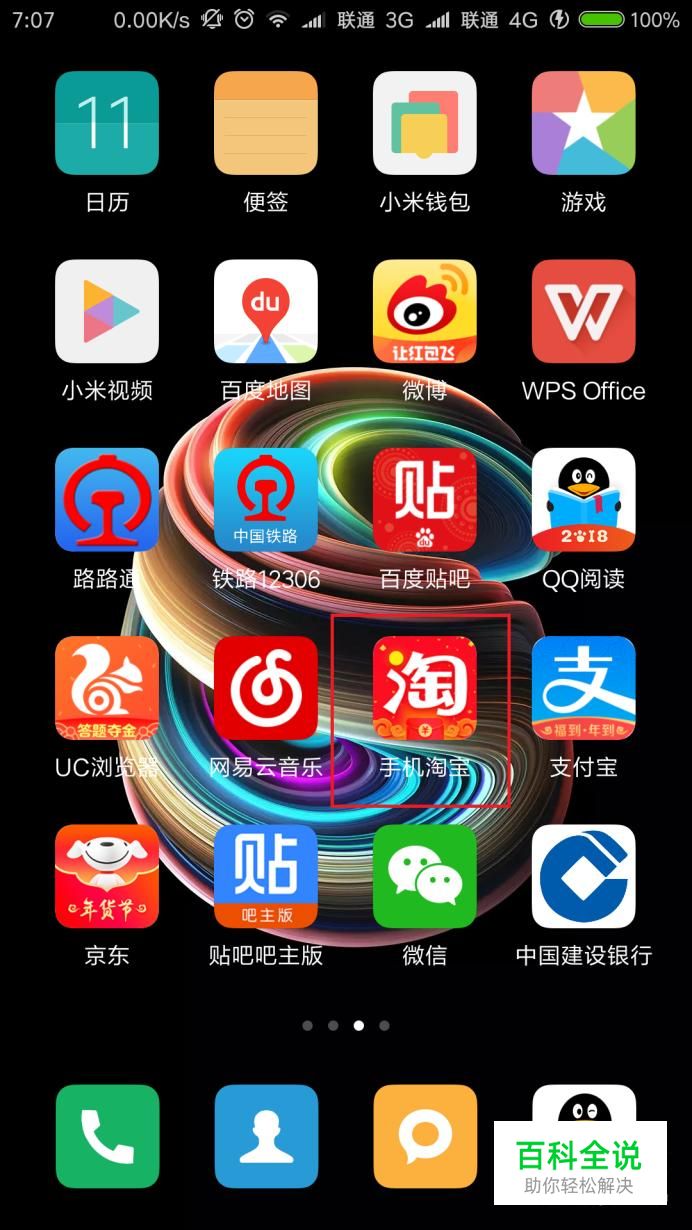
Task: Open QQ阅读 reading app
Action: click(x=584, y=499)
